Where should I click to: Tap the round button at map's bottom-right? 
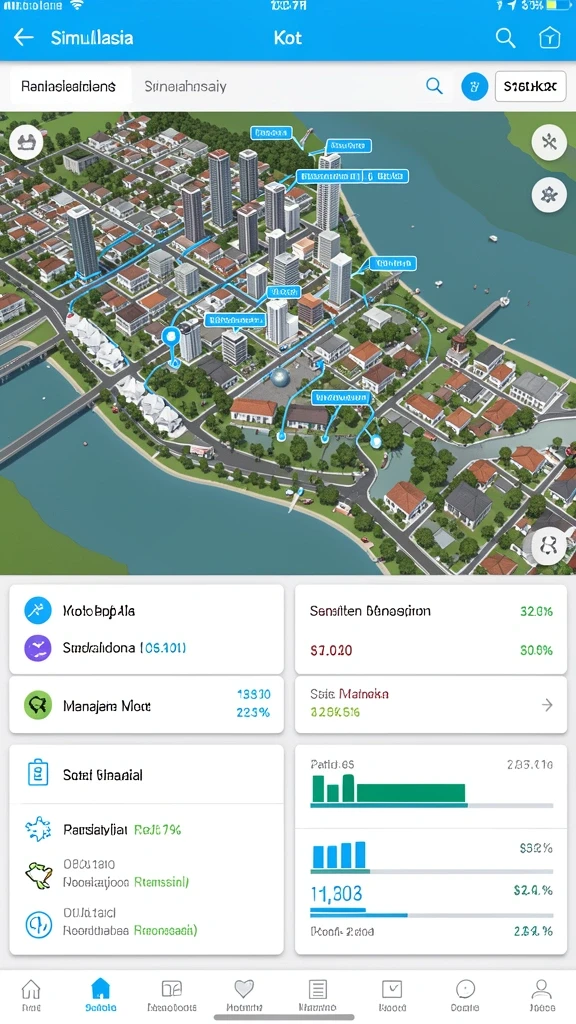[549, 545]
